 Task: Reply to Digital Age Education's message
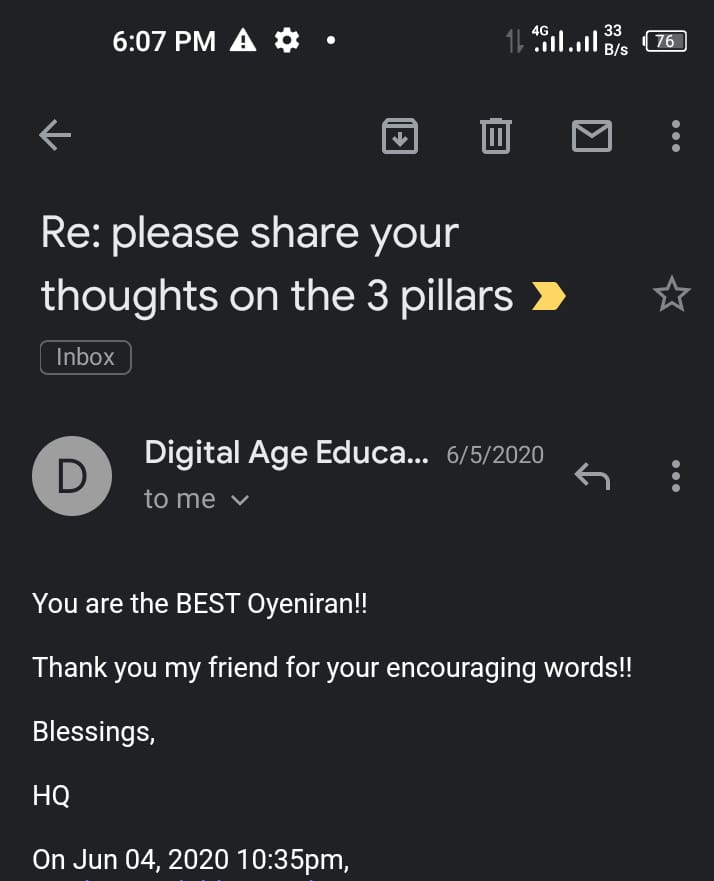592,477
